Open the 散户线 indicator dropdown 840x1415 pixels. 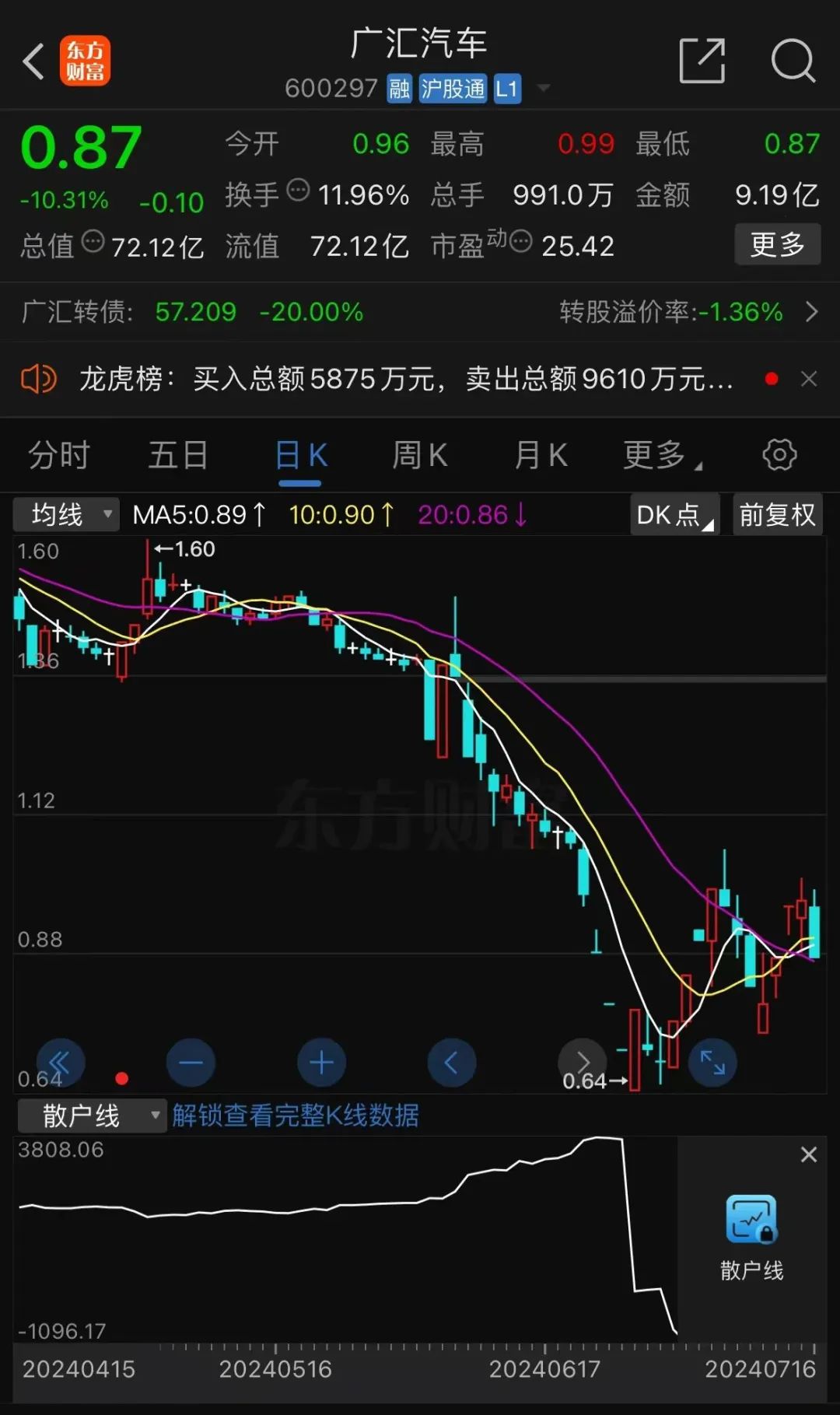point(89,1115)
